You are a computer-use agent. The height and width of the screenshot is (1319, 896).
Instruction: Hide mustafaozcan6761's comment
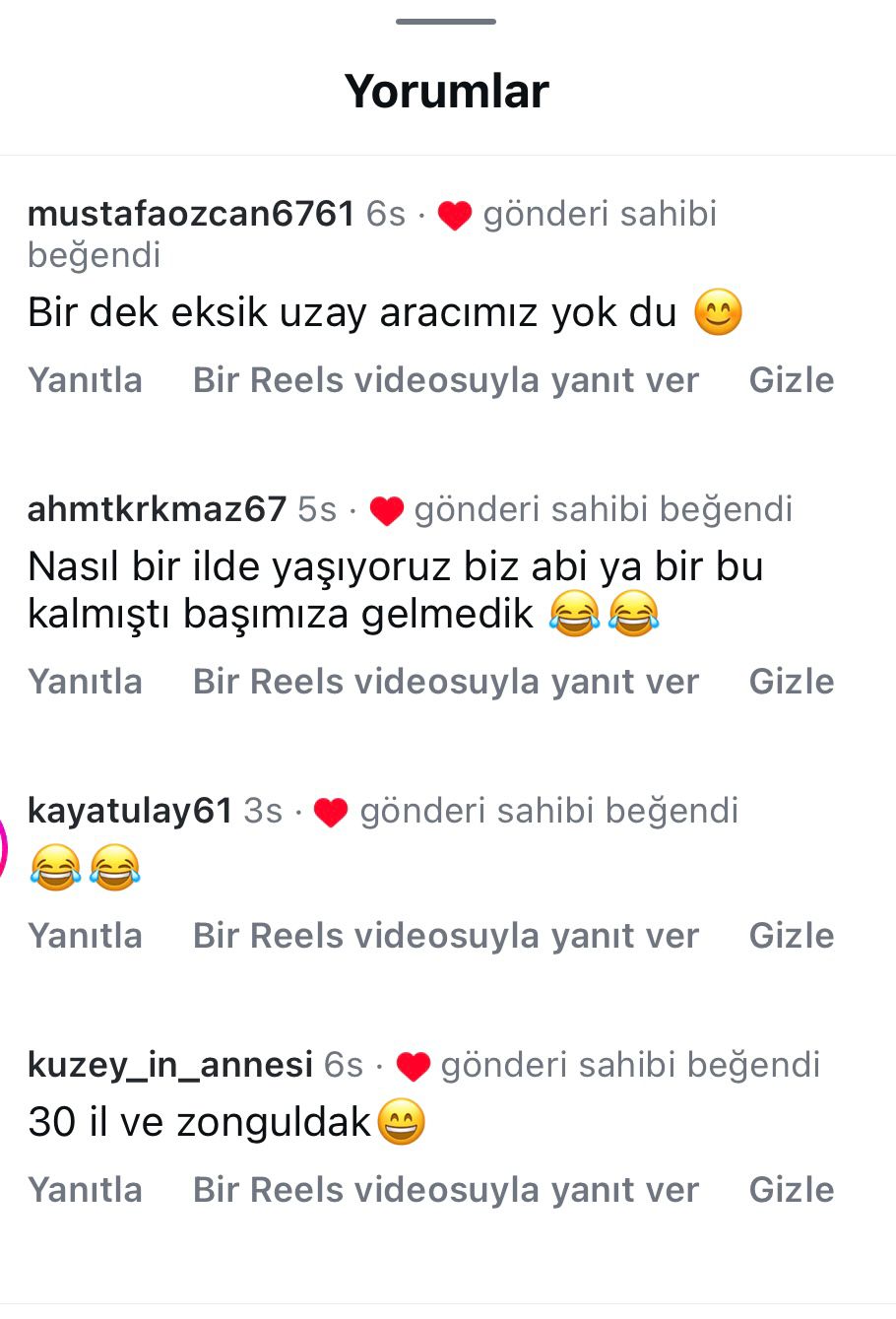pos(791,380)
